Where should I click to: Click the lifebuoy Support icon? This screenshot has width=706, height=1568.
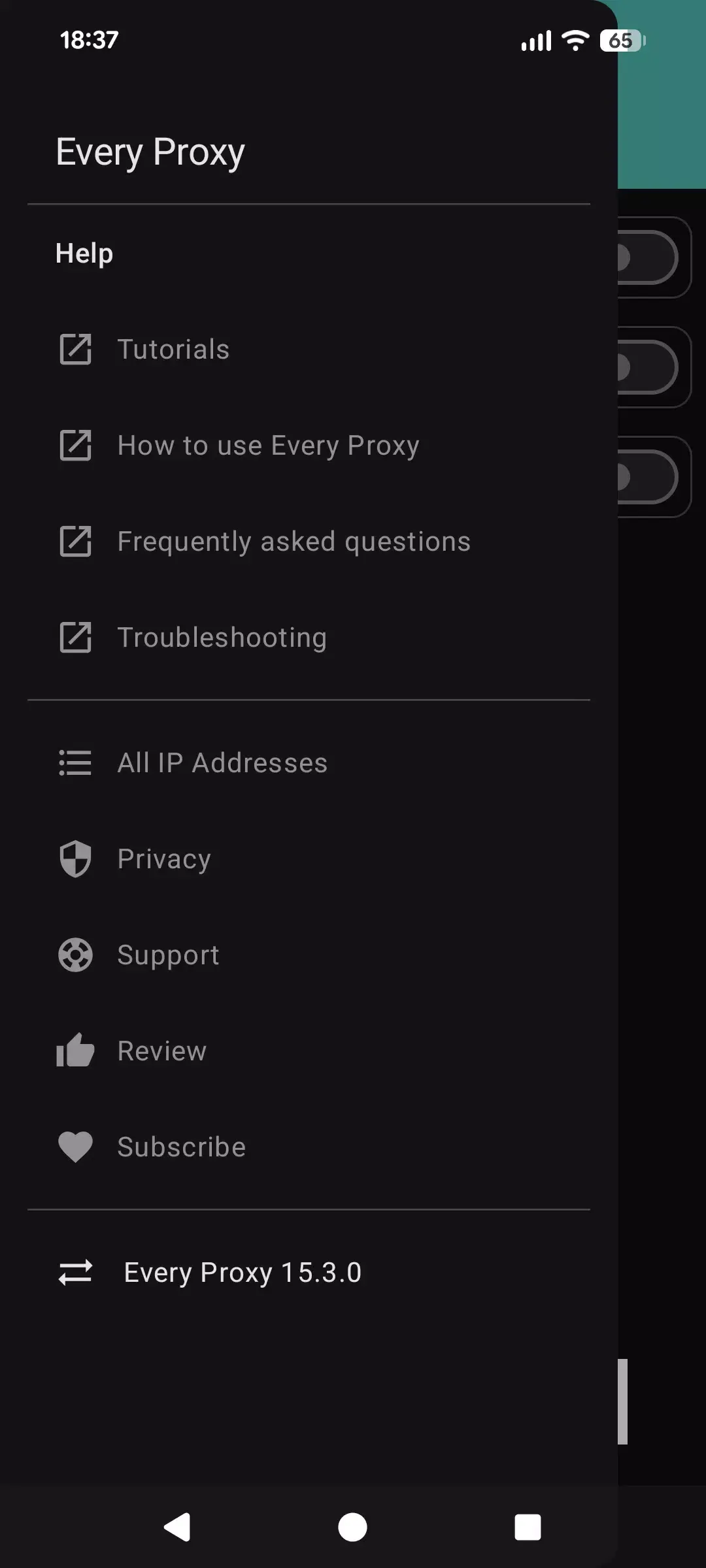(75, 955)
